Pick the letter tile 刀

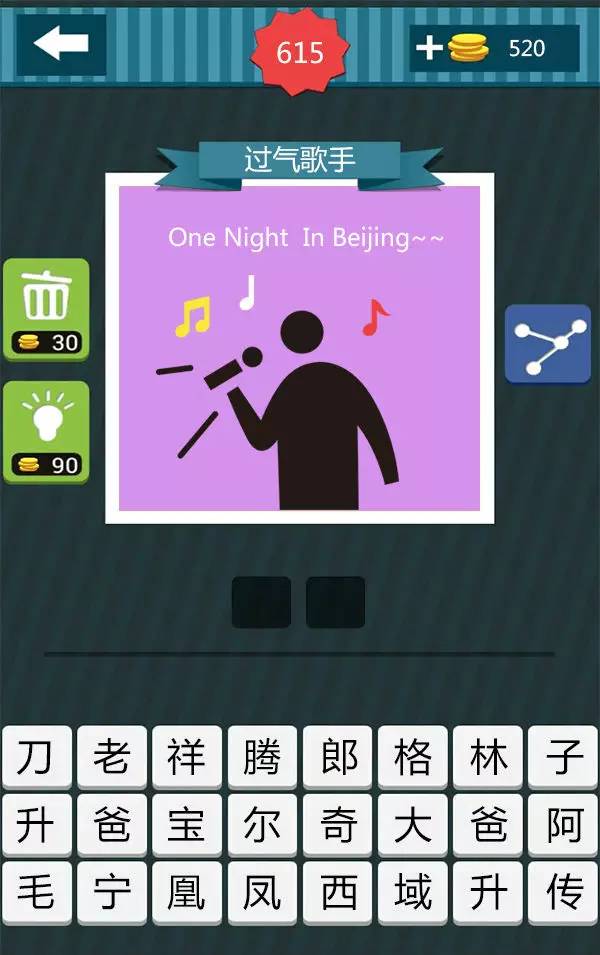(x=37, y=758)
